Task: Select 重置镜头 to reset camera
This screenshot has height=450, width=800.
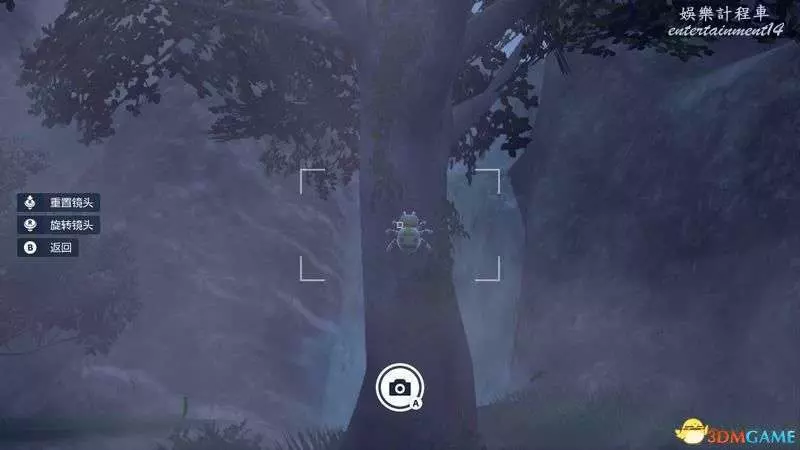Action: click(x=60, y=202)
